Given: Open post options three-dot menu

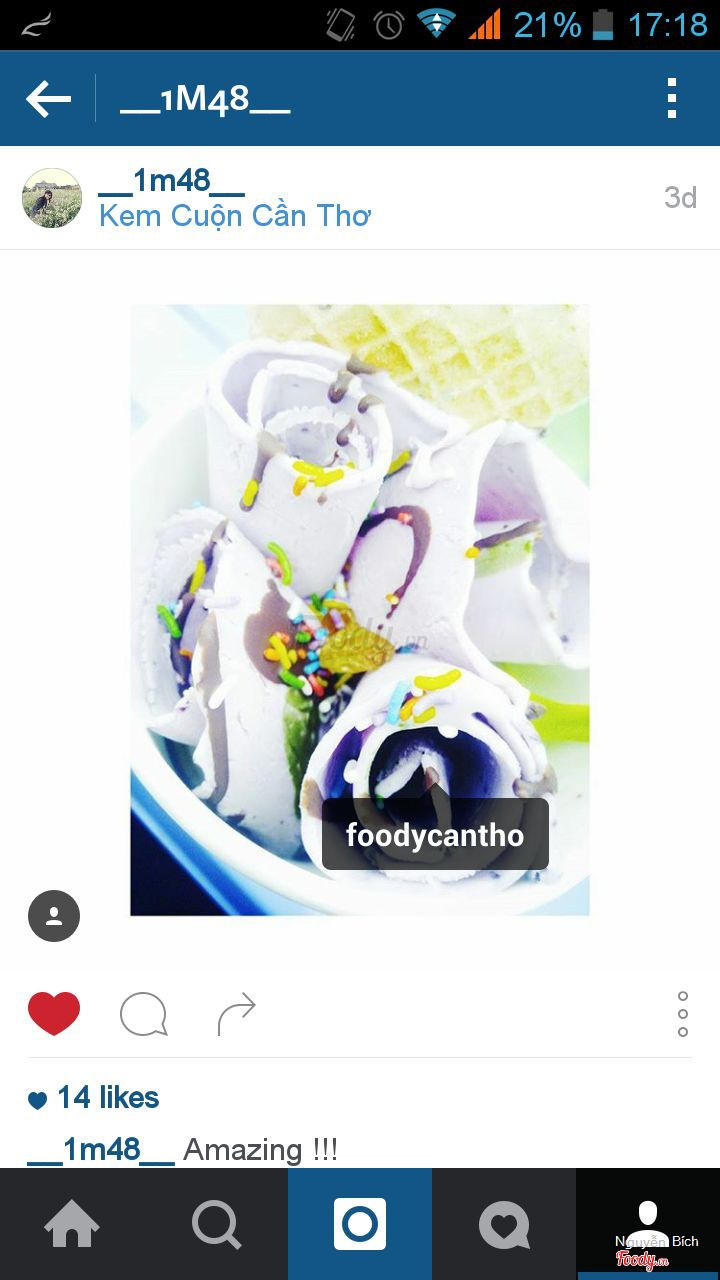Looking at the screenshot, I should point(682,1014).
